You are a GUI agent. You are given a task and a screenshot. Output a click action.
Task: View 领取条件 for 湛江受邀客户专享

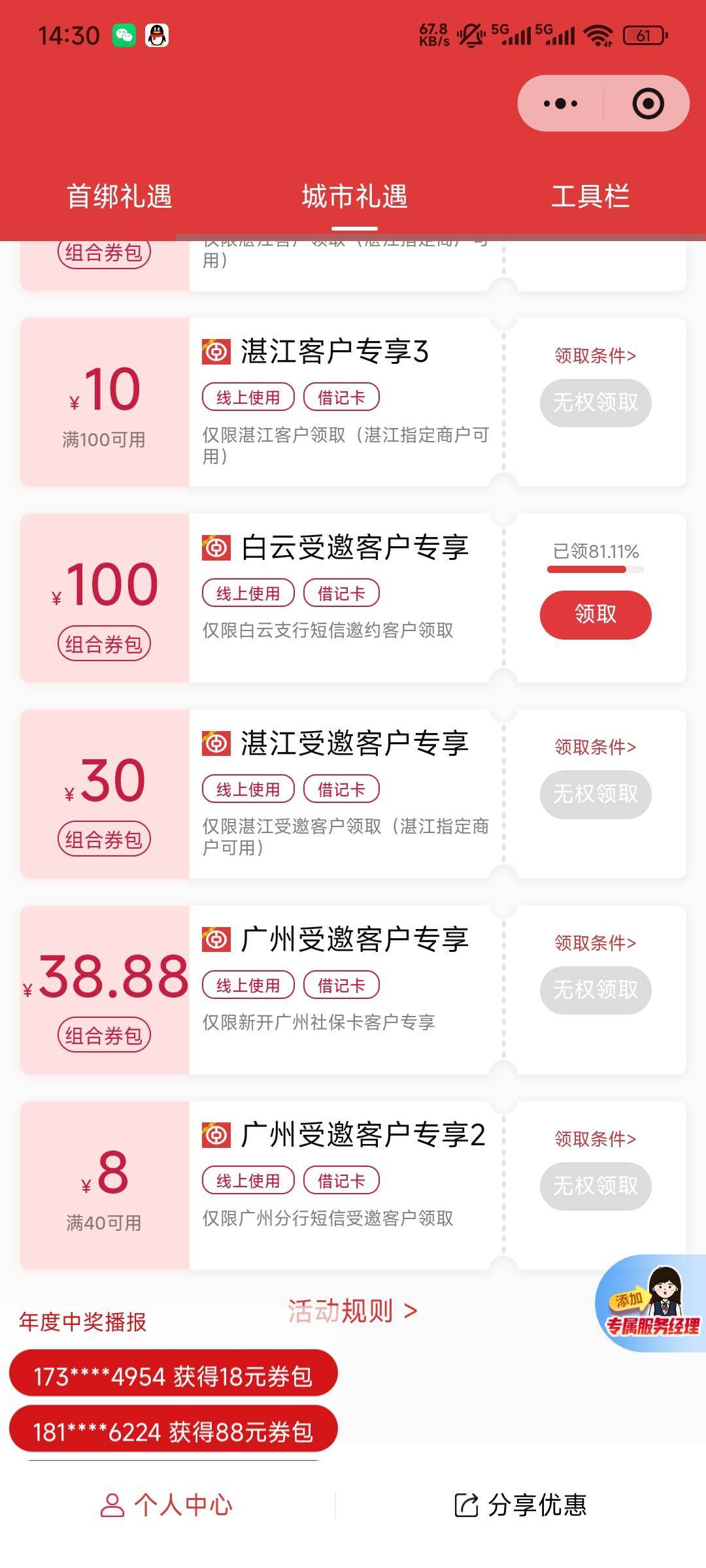point(595,747)
